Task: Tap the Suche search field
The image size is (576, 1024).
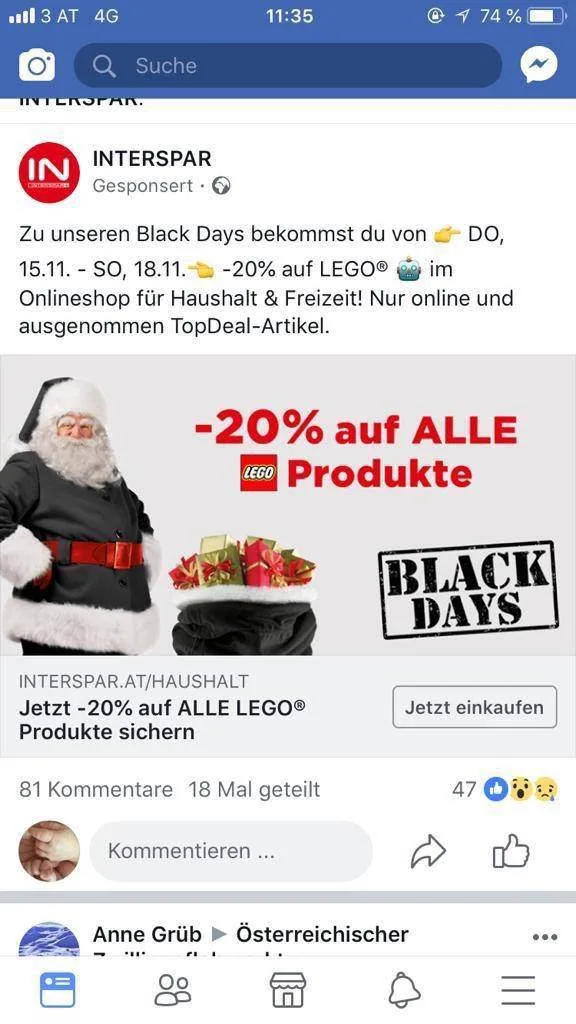Action: [288, 65]
